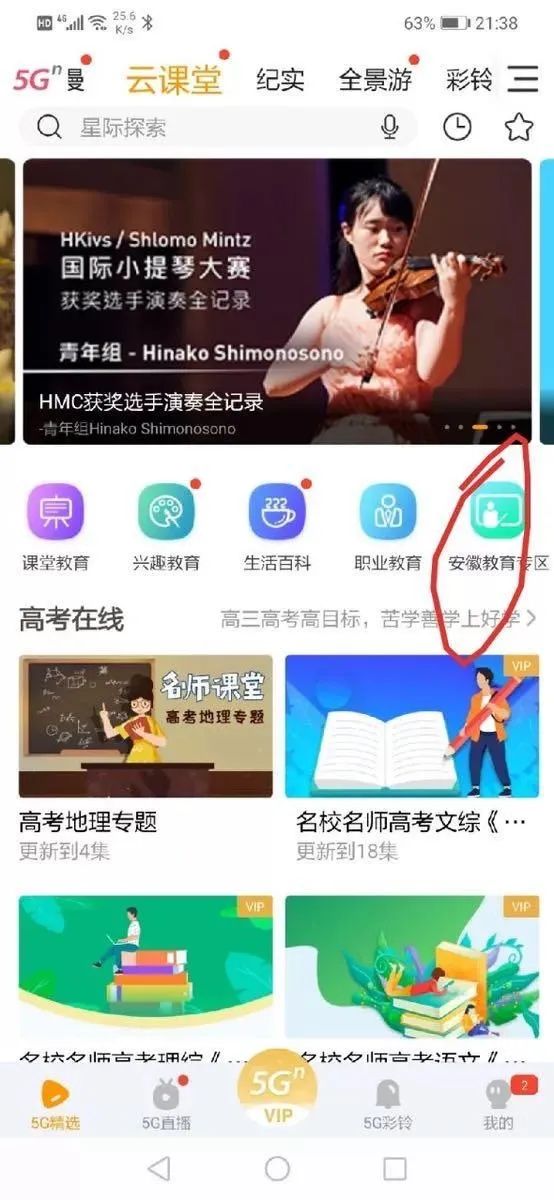Open 兴趣教育 category
The height and width of the screenshot is (1200, 554).
166,527
